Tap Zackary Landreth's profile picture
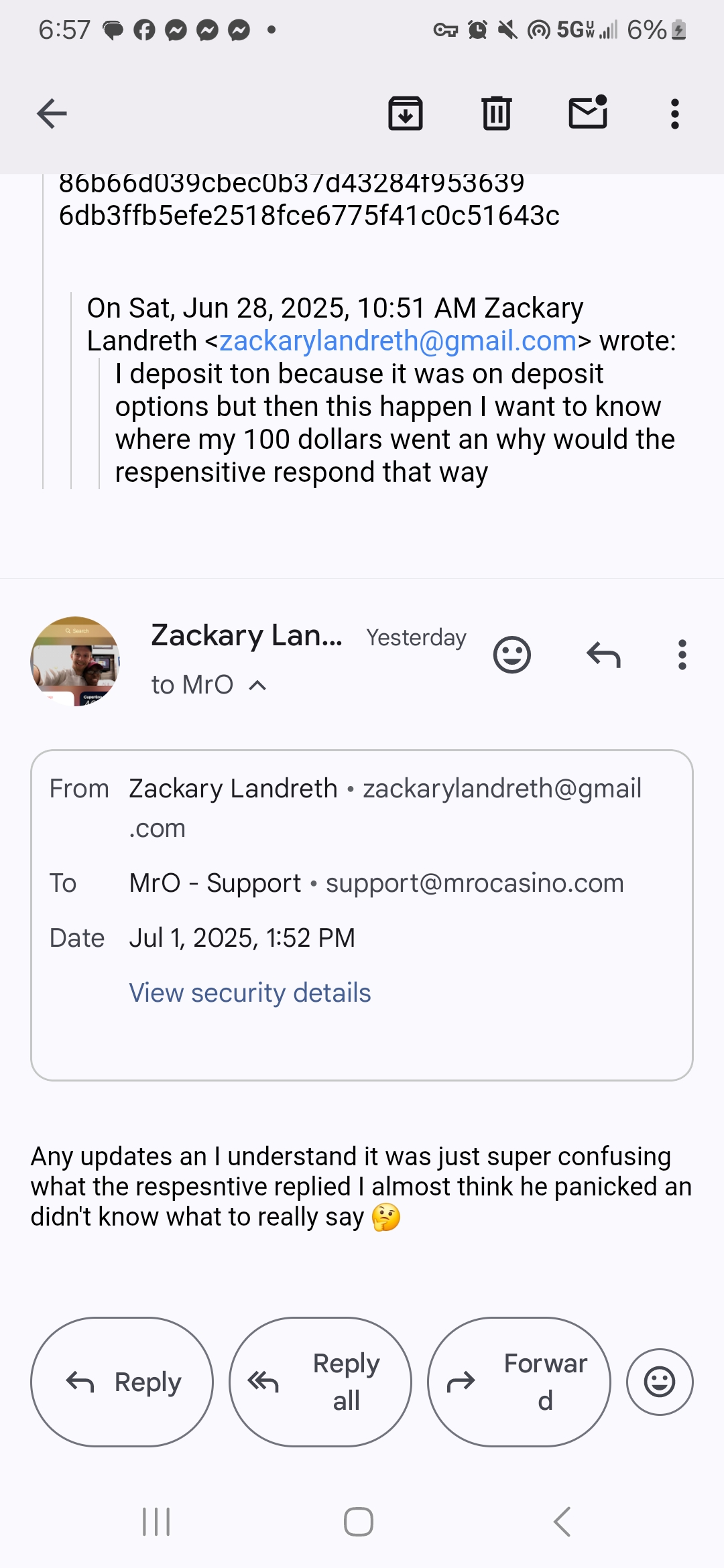This screenshot has height=1568, width=724. pyautogui.click(x=75, y=661)
